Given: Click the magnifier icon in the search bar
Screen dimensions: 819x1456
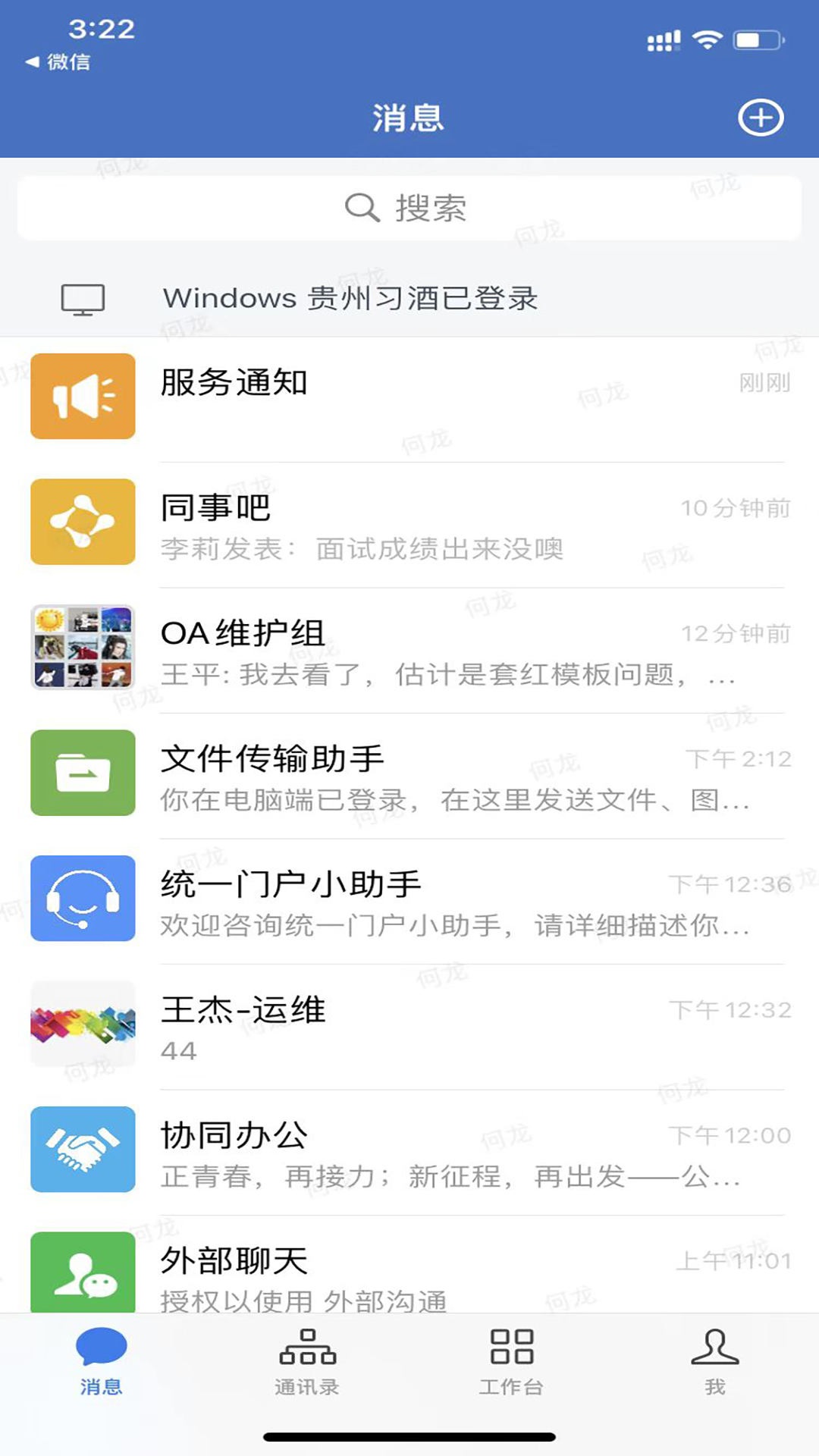Looking at the screenshot, I should pos(362,206).
